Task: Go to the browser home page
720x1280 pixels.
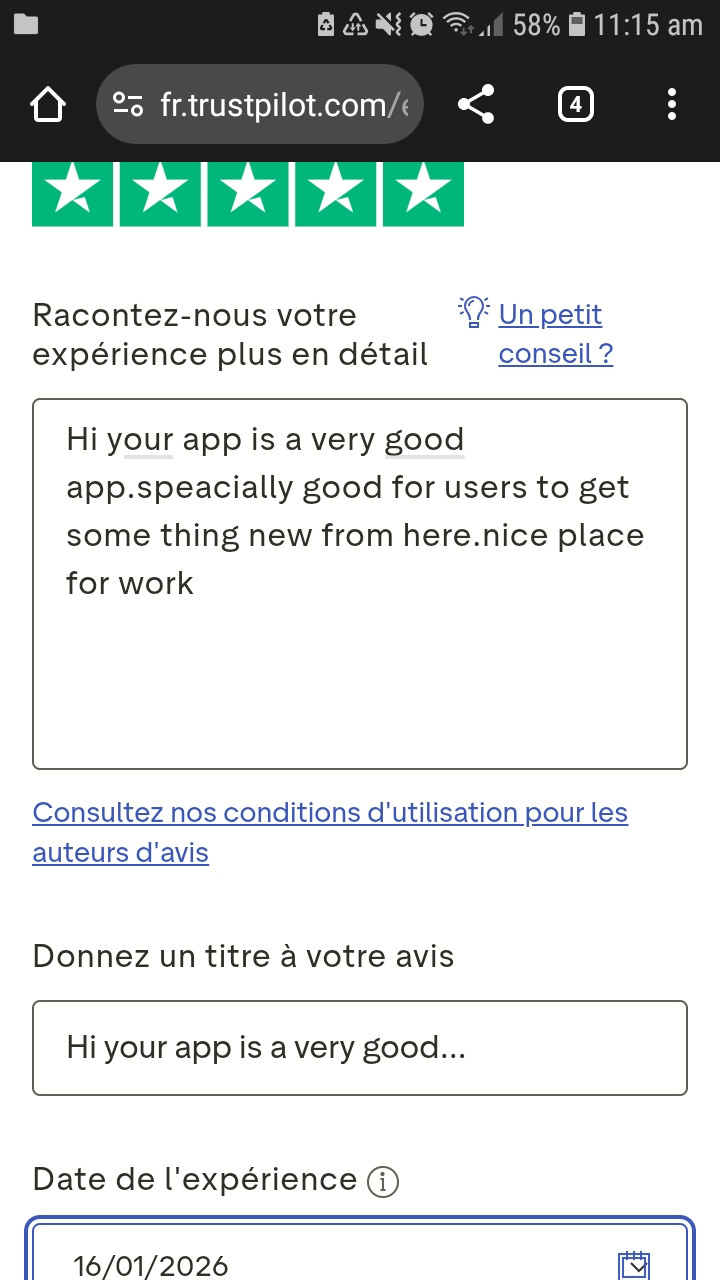Action: click(x=48, y=104)
